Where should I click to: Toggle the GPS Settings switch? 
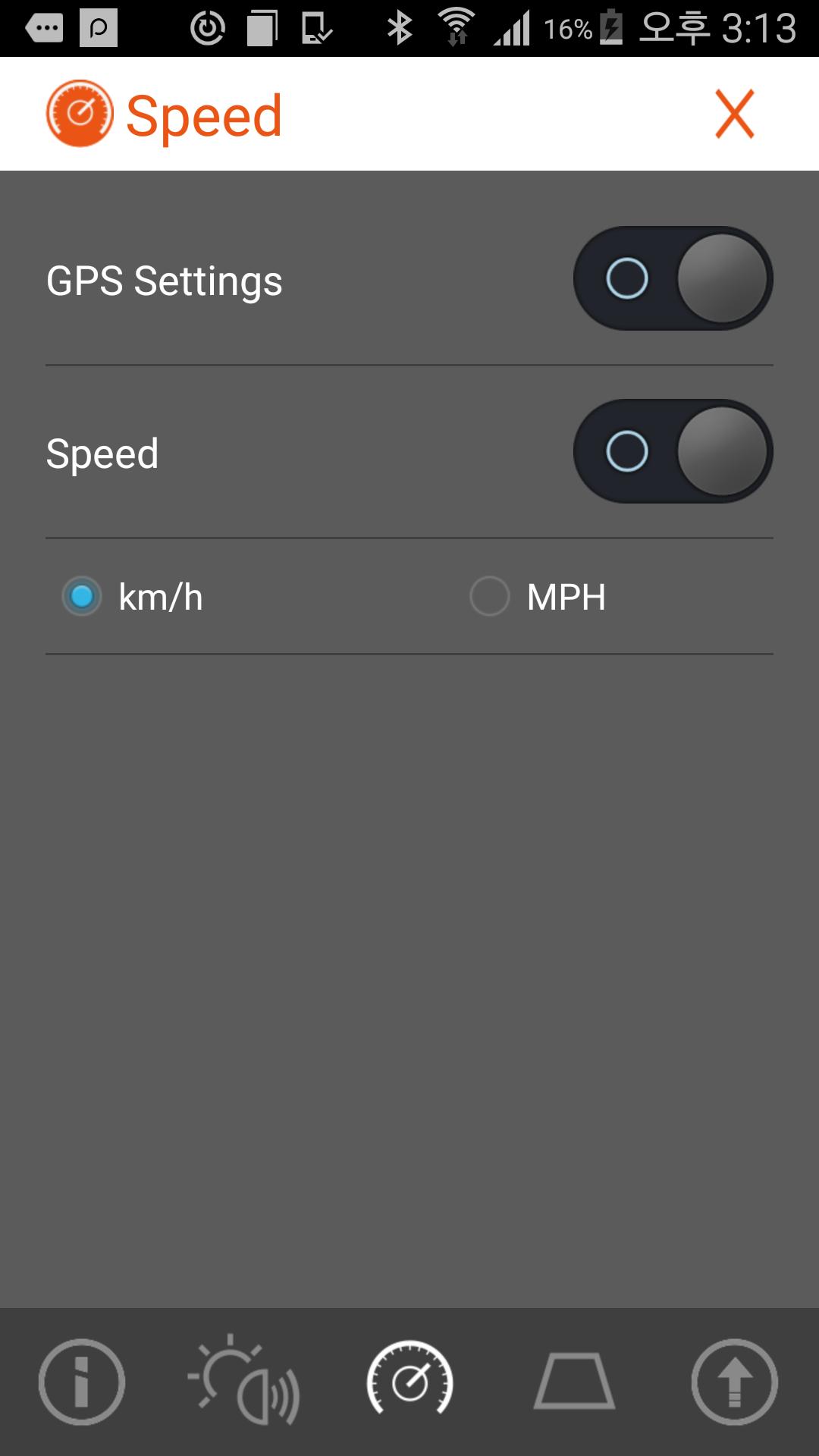[673, 278]
